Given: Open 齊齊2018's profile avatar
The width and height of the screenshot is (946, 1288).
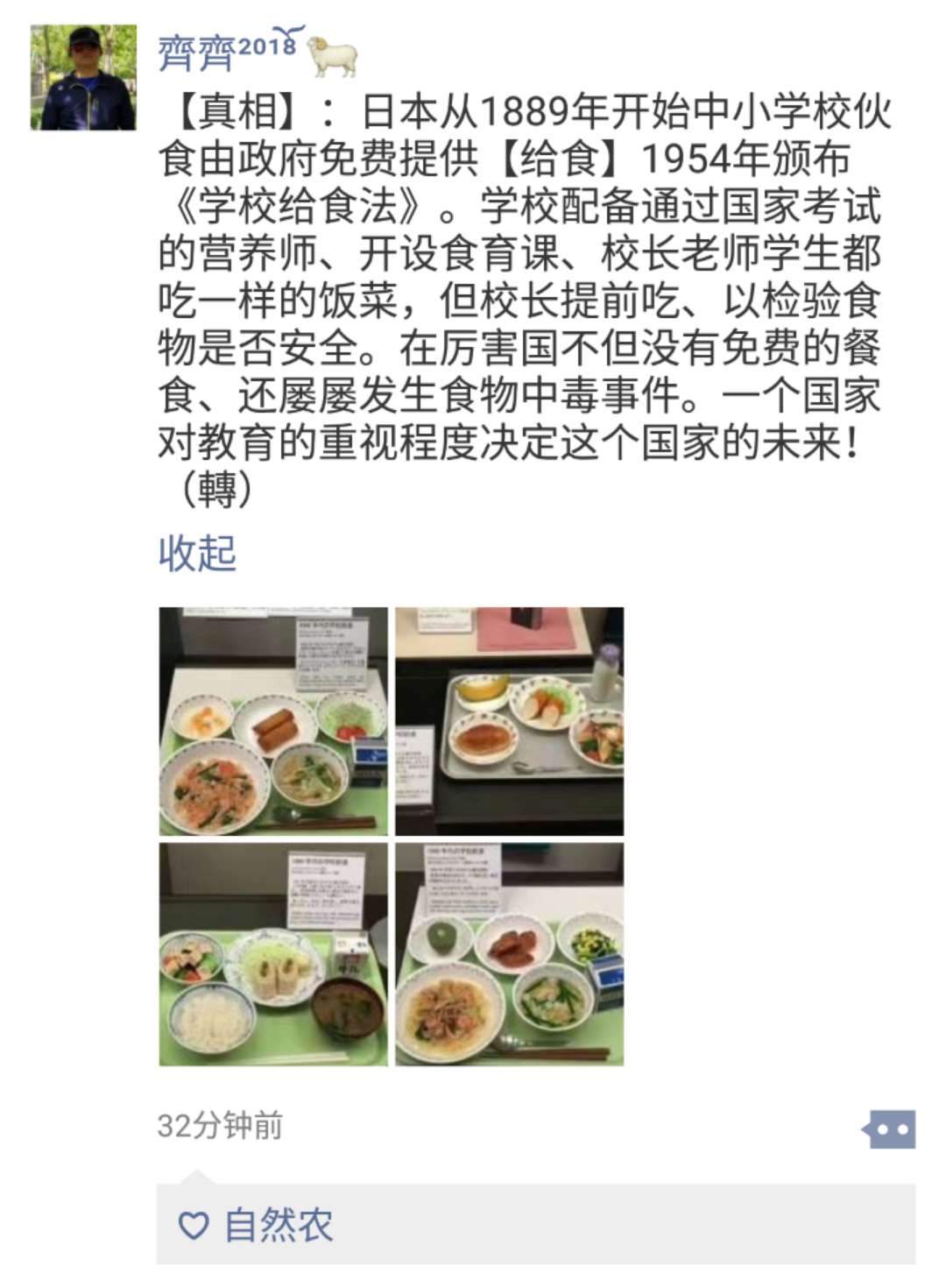Looking at the screenshot, I should pos(83,77).
